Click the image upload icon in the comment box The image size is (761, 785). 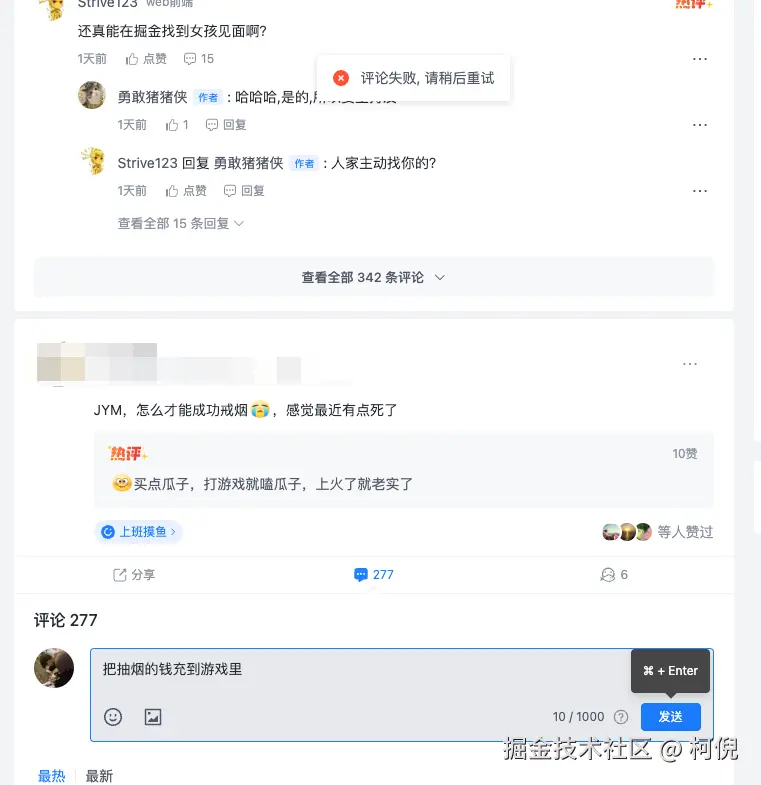(x=151, y=716)
